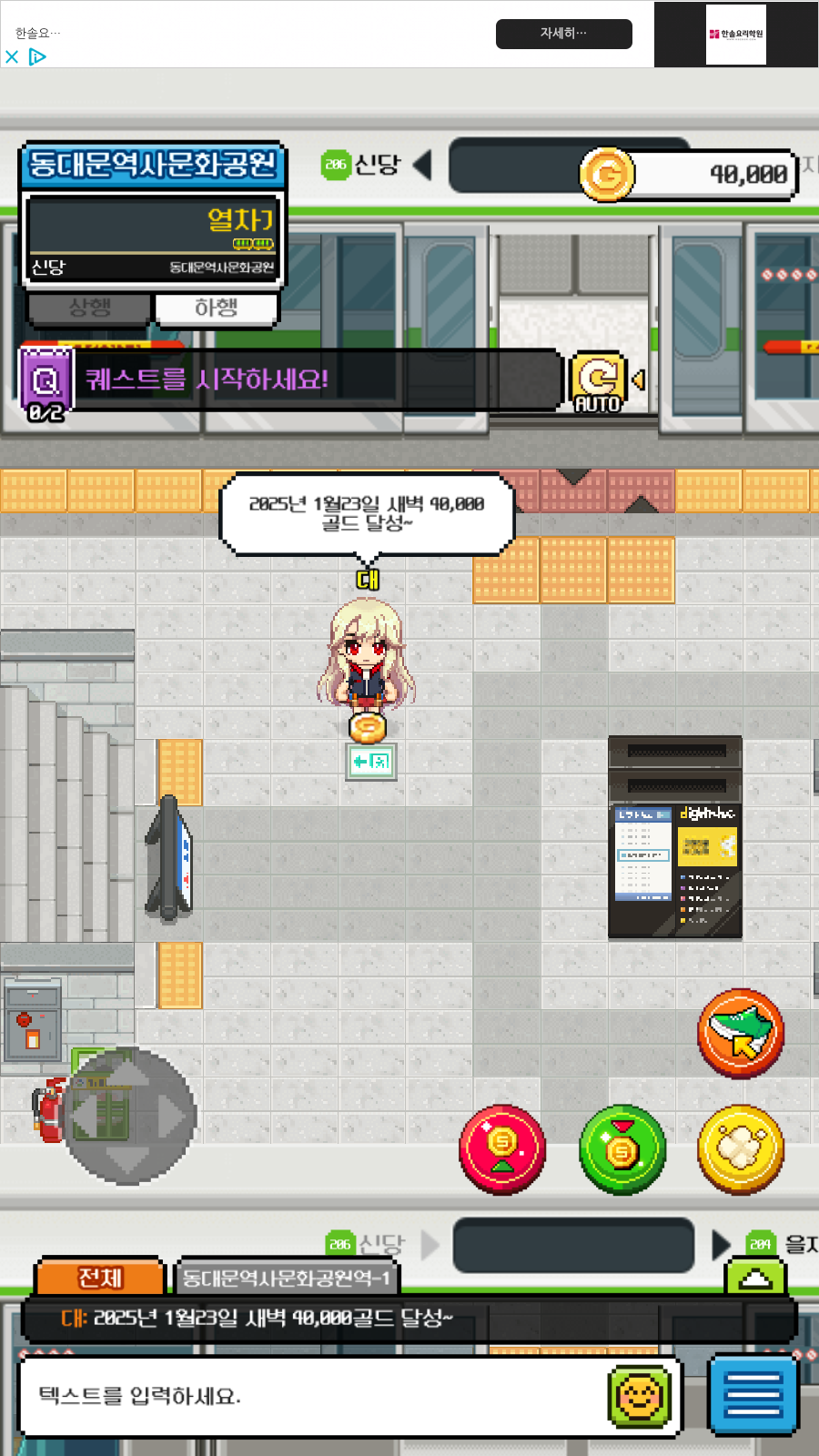
Task: Tap the yellow clover action button
Action: (741, 1150)
